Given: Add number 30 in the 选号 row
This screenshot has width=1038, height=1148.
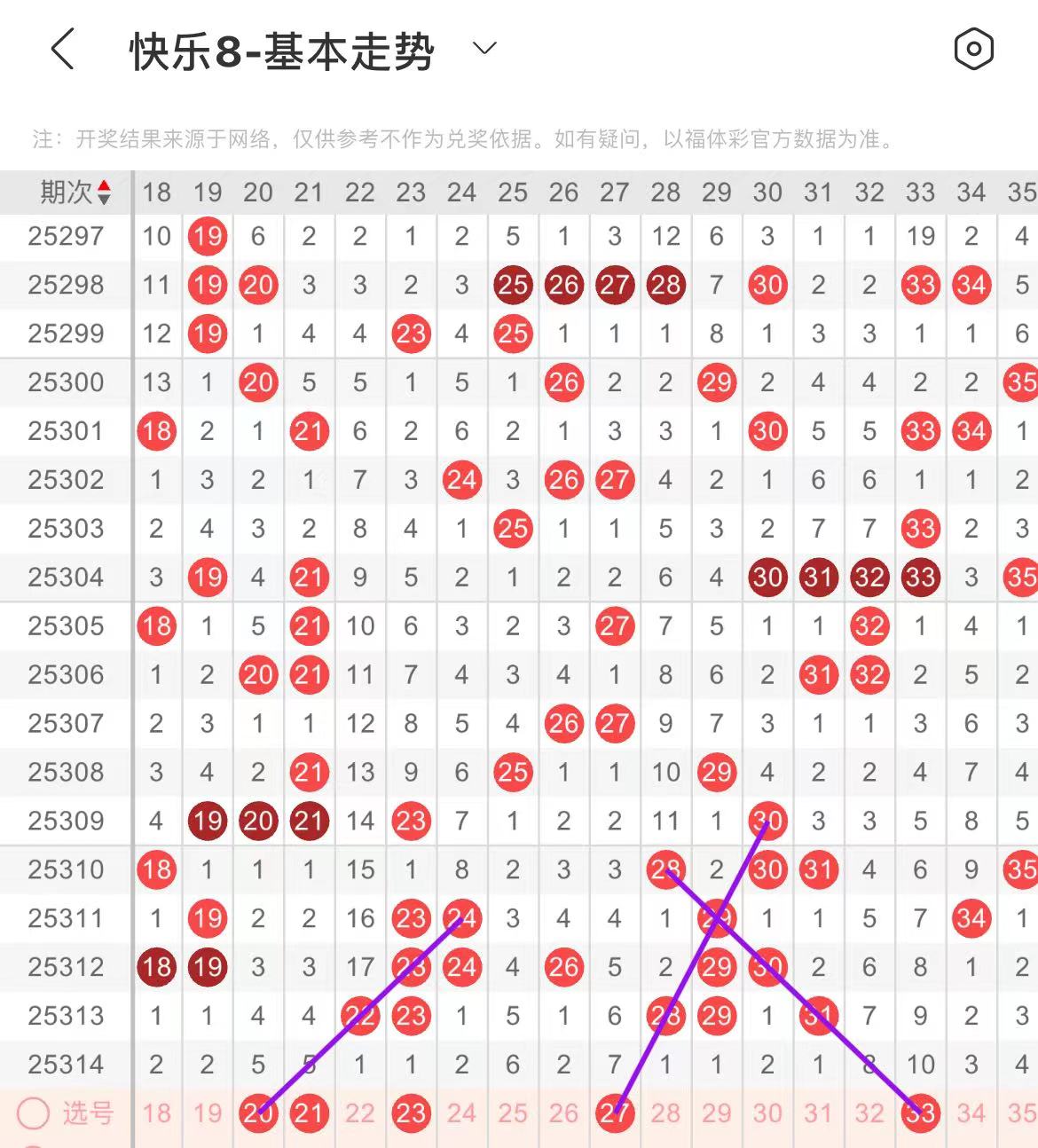Looking at the screenshot, I should pos(767,1113).
